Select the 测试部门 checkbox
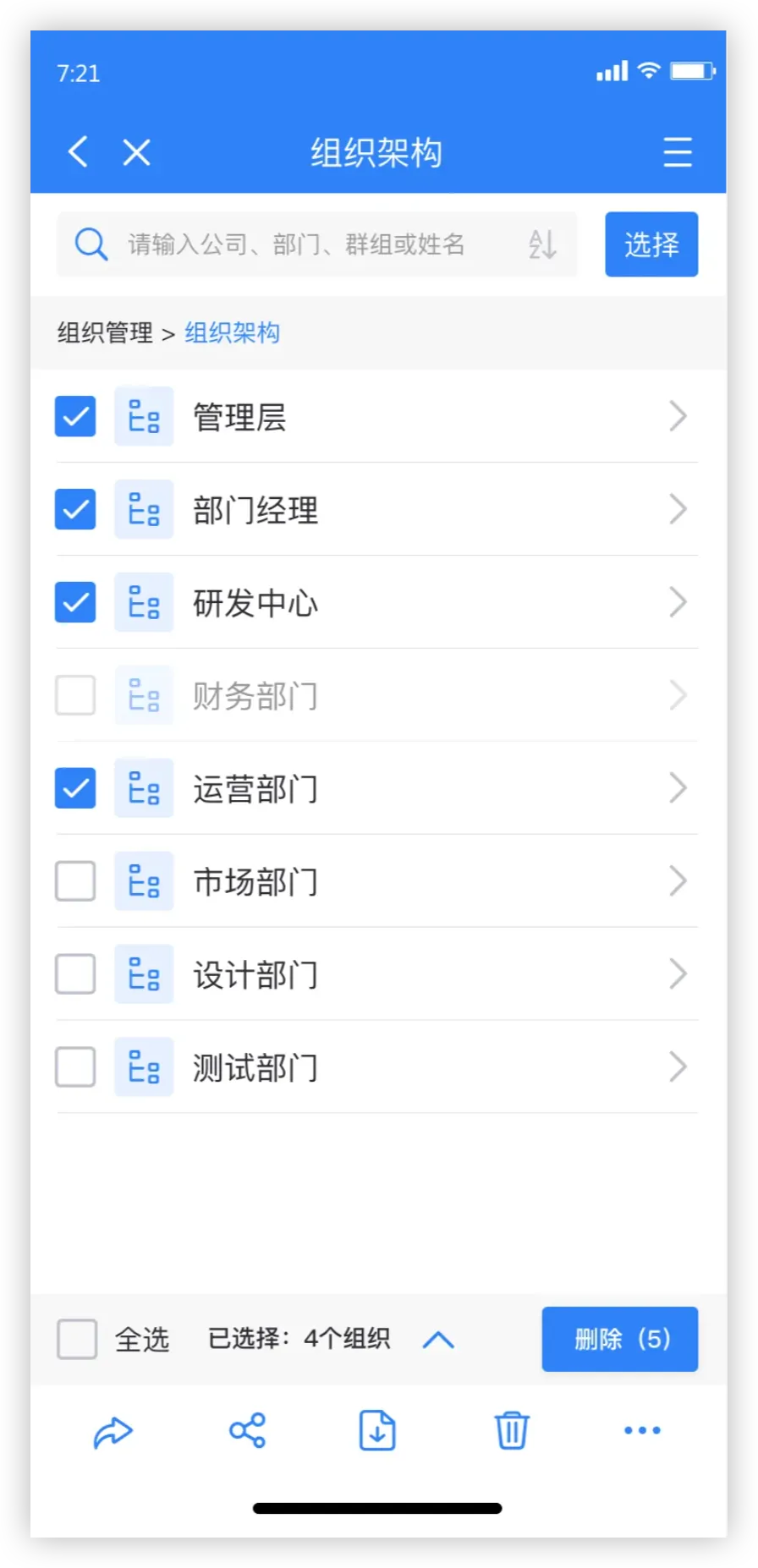758x1568 pixels. (75, 1067)
